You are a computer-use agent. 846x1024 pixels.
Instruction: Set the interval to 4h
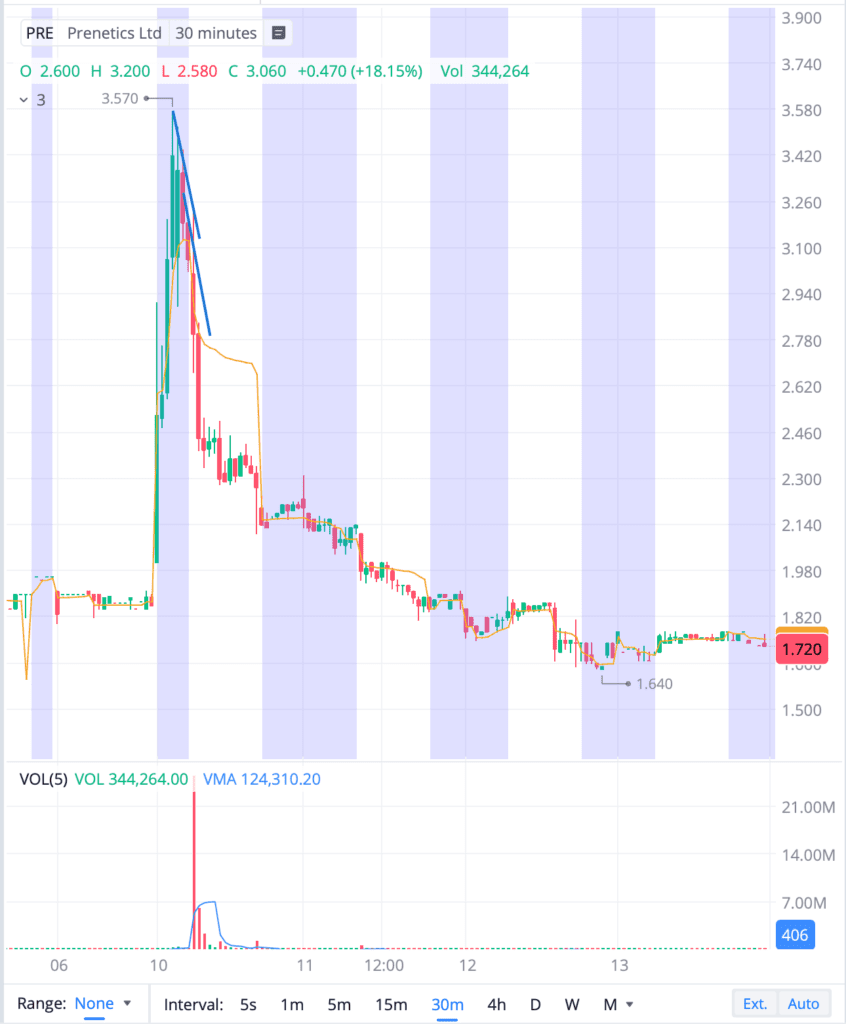tap(497, 1004)
